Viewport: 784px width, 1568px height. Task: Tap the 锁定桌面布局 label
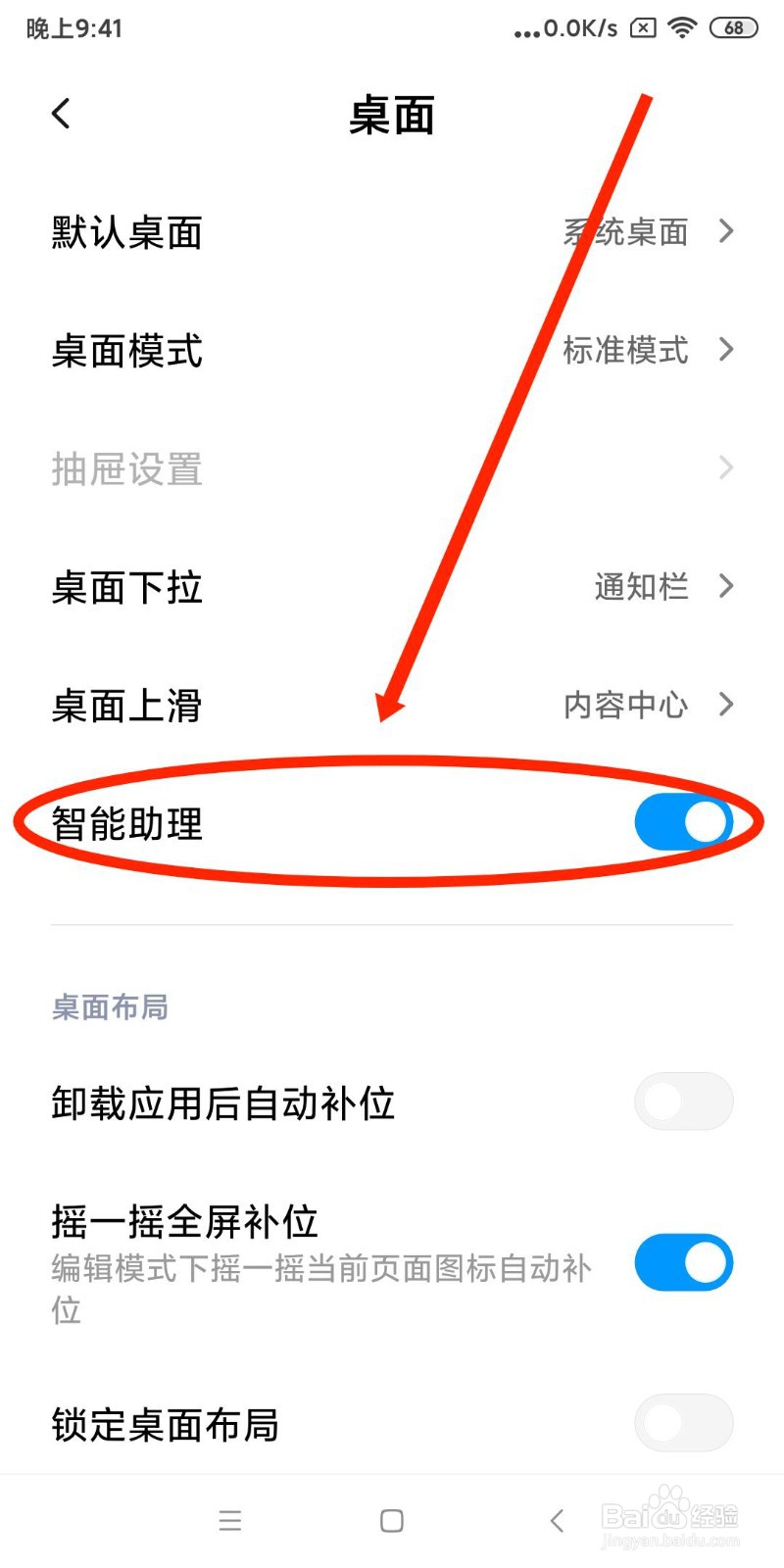tap(167, 1424)
